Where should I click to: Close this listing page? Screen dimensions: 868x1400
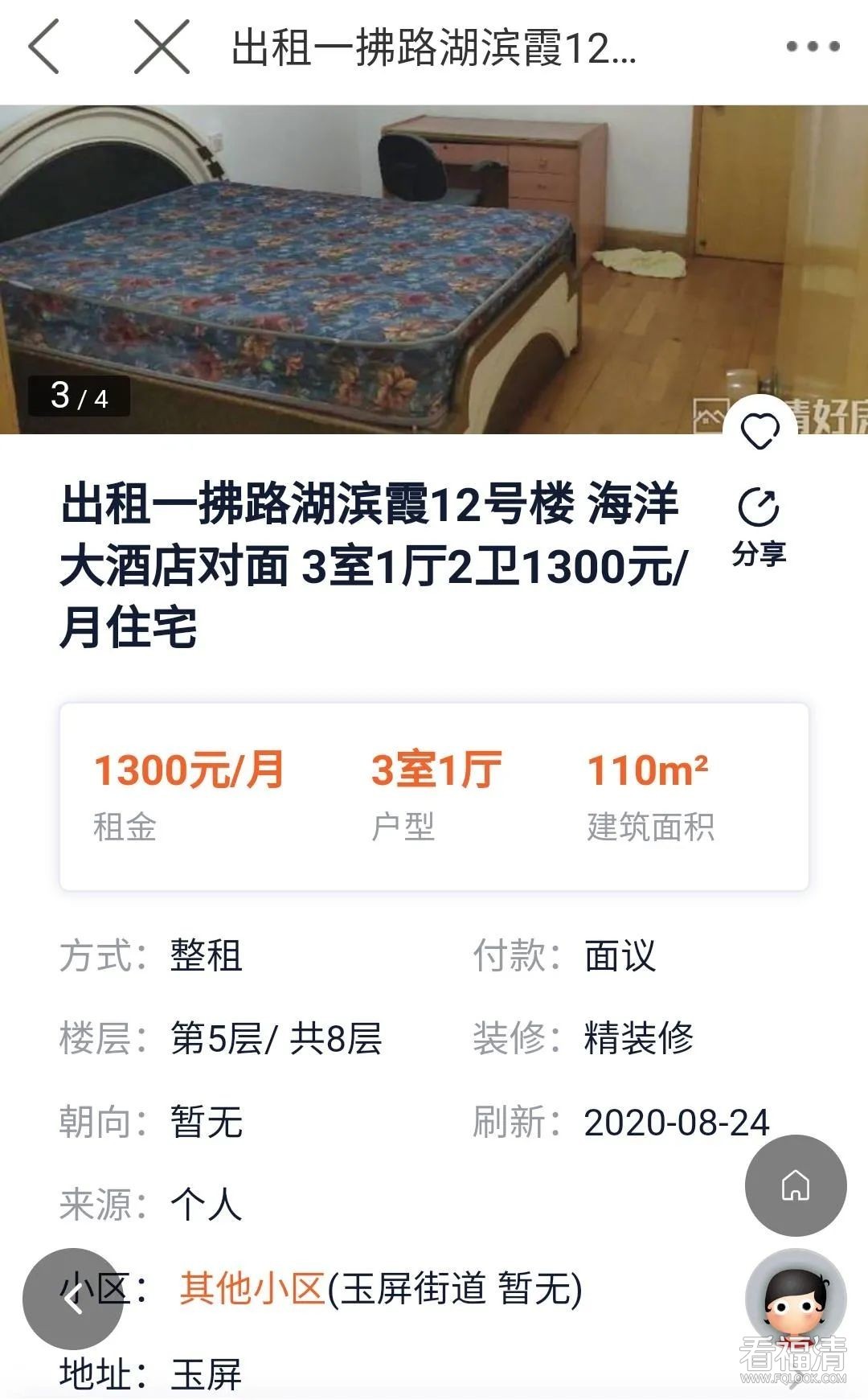[x=162, y=47]
